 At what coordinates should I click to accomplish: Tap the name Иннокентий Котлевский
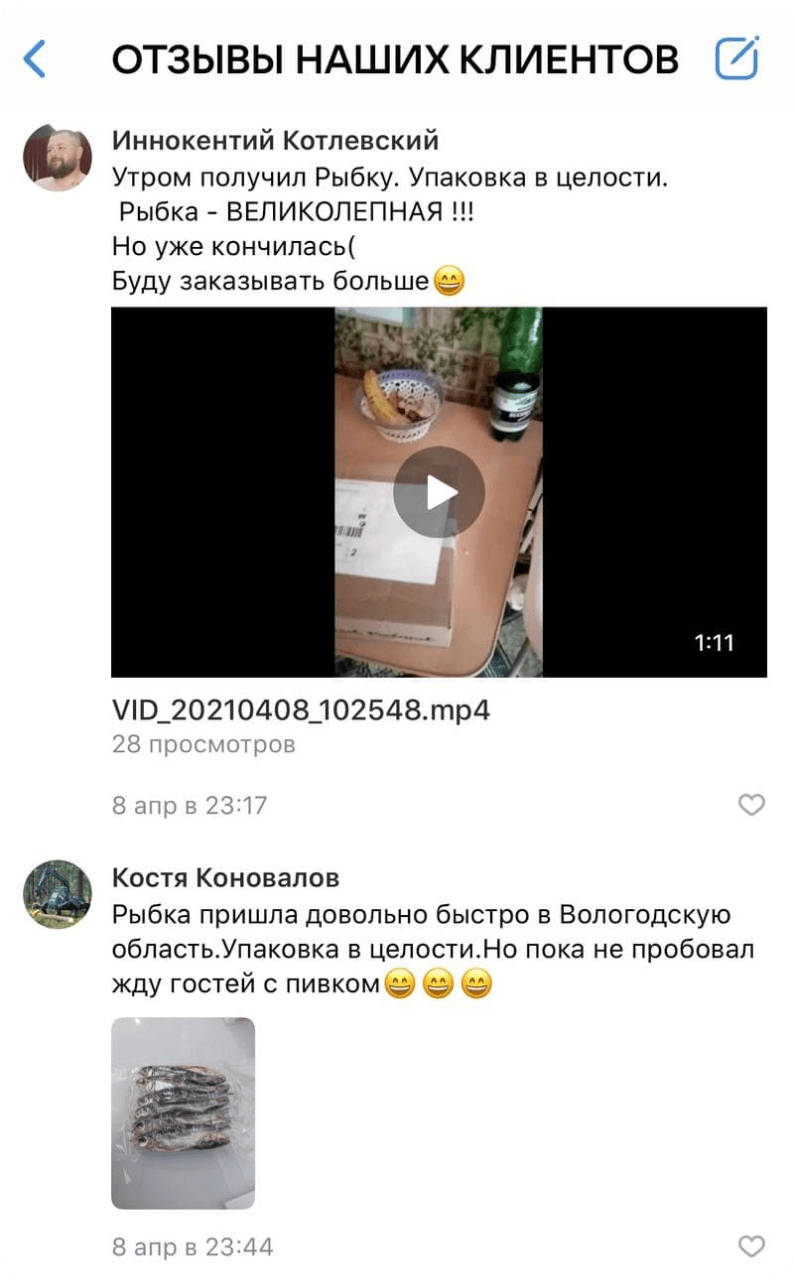[275, 140]
